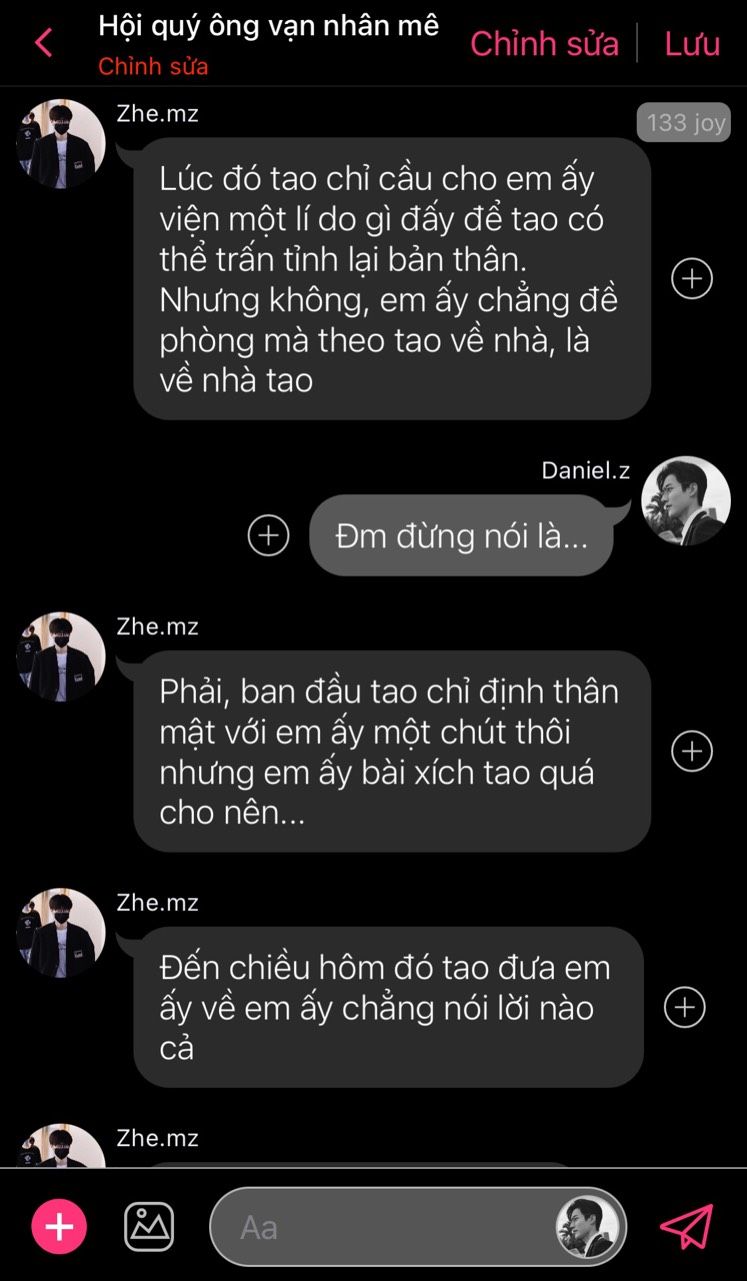
Task: Tap Zhe.mz's avatar on 'Phải, ban đầu' message
Action: [x=61, y=656]
